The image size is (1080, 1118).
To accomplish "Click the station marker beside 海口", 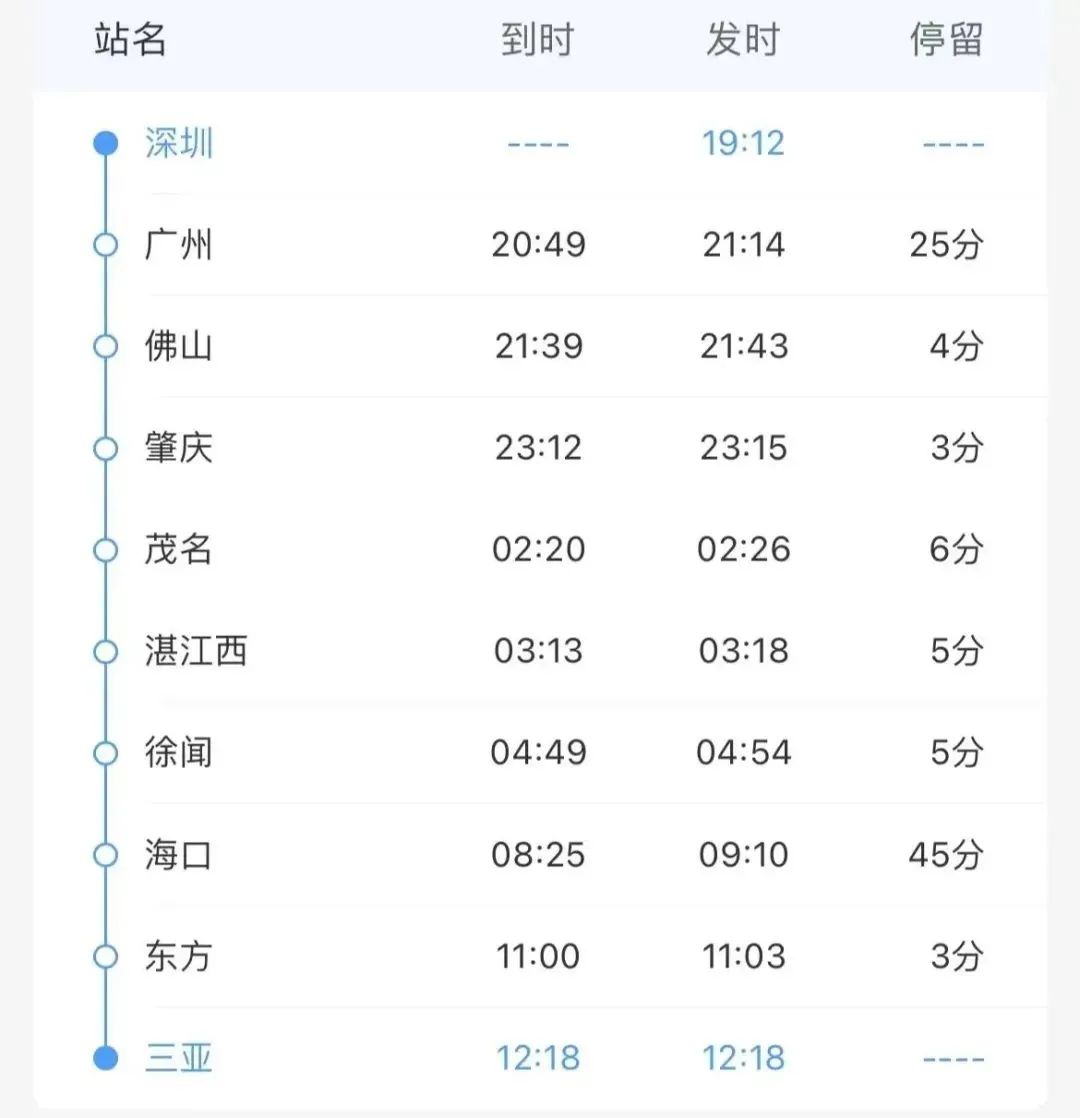I will pos(104,855).
